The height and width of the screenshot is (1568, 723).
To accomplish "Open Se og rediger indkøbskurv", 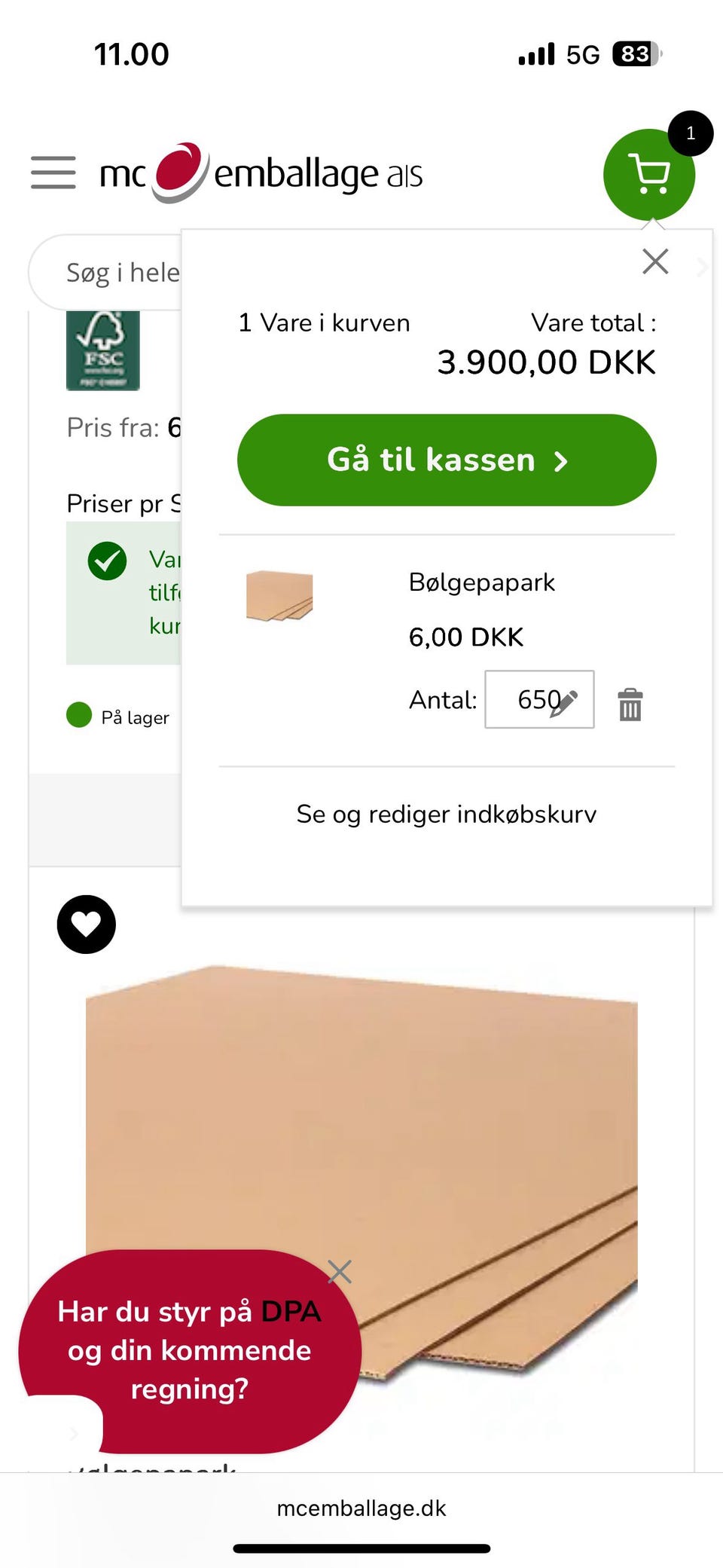I will coord(446,814).
